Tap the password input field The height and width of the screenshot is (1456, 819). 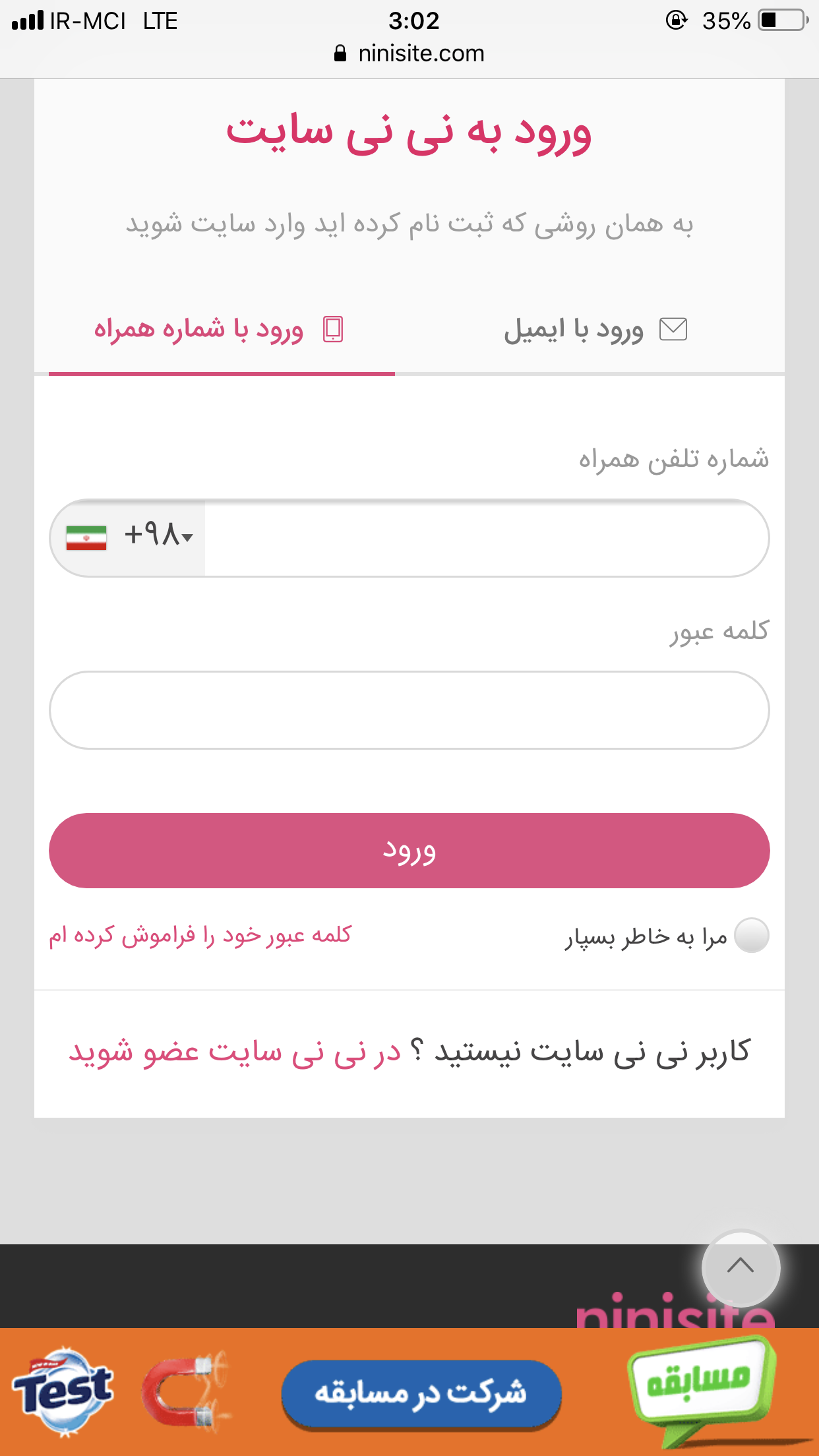[409, 710]
